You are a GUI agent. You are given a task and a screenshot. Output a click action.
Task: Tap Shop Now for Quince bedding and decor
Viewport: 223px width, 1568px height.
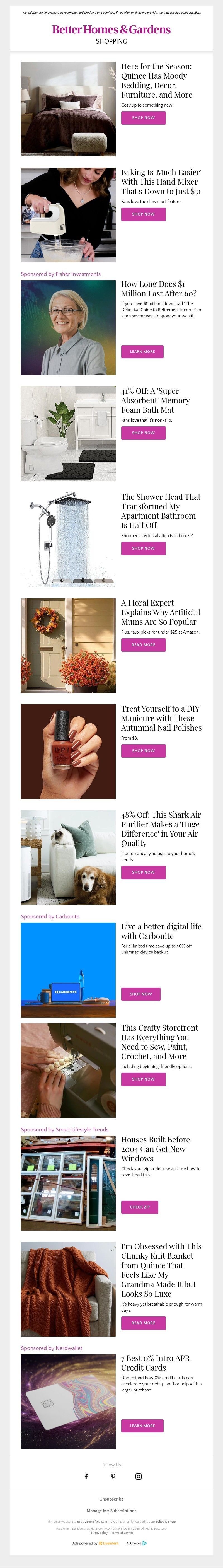(143, 117)
